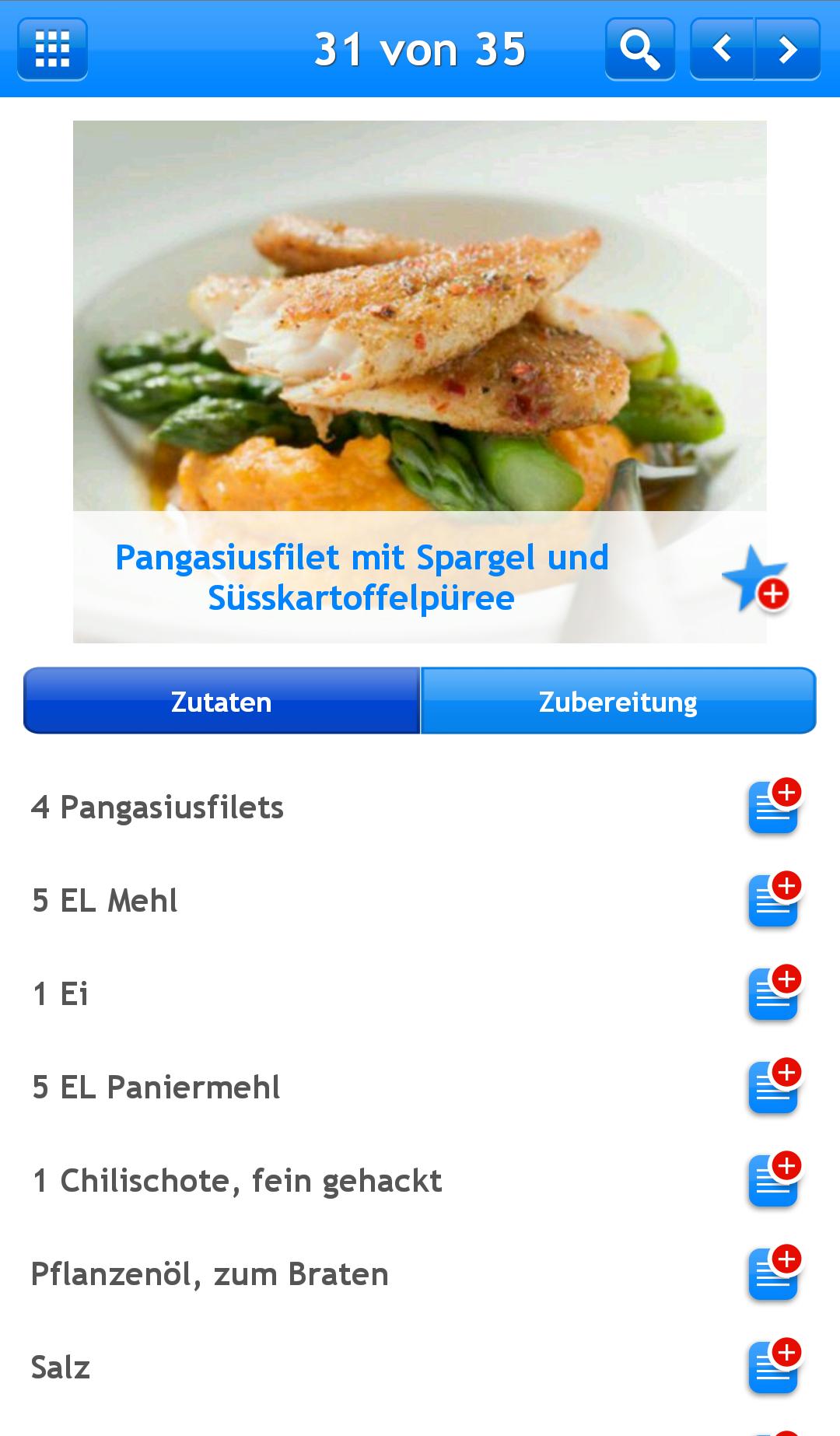
Task: Switch to the Zubereitung tab
Action: [x=618, y=700]
